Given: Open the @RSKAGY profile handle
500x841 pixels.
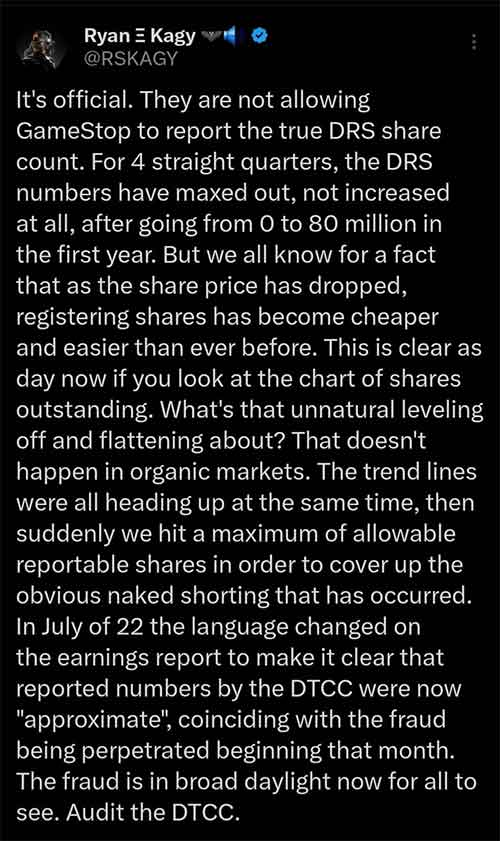Looking at the screenshot, I should 130,58.
